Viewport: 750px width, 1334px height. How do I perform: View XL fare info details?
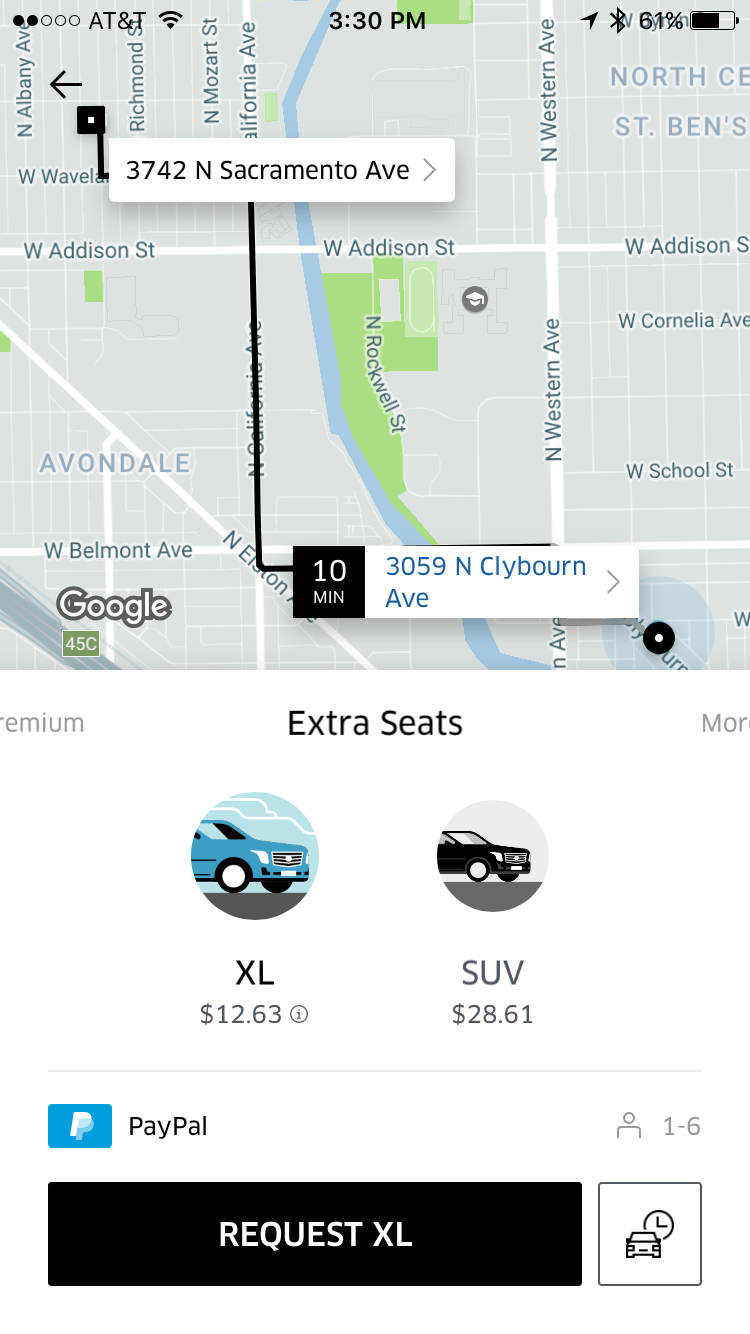299,1014
